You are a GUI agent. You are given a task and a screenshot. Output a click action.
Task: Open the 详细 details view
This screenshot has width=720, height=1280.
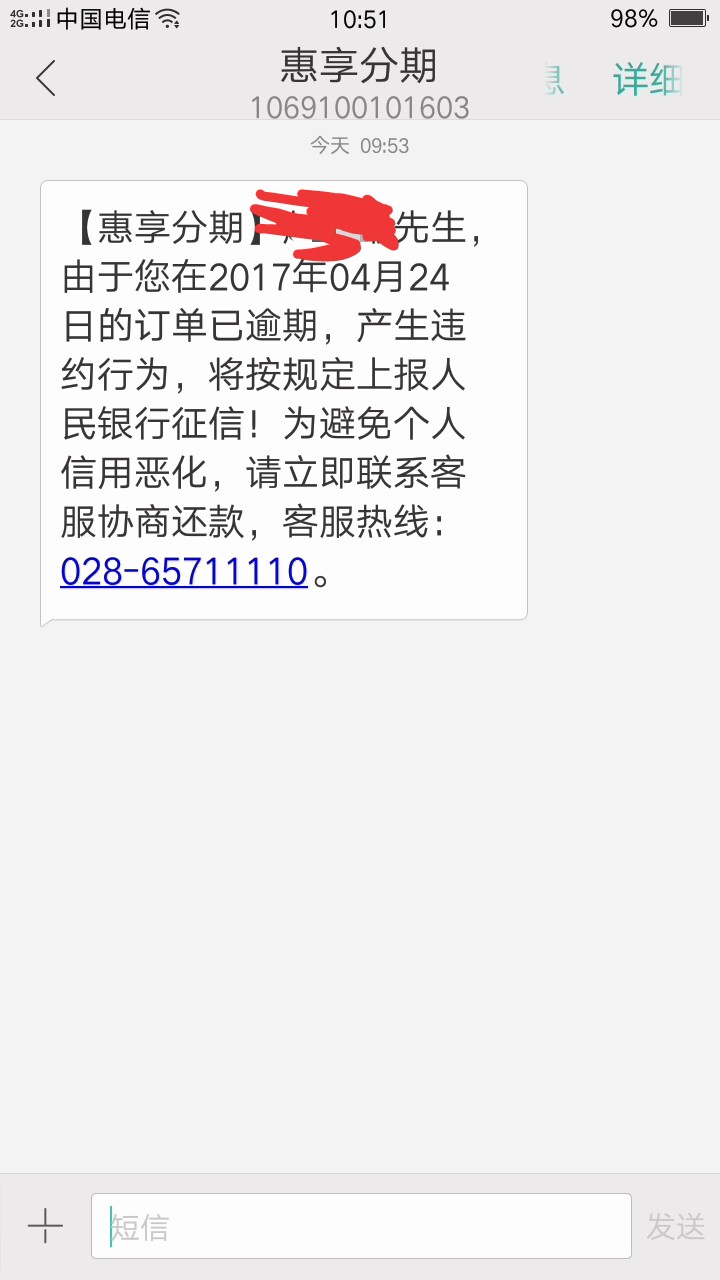pos(647,79)
